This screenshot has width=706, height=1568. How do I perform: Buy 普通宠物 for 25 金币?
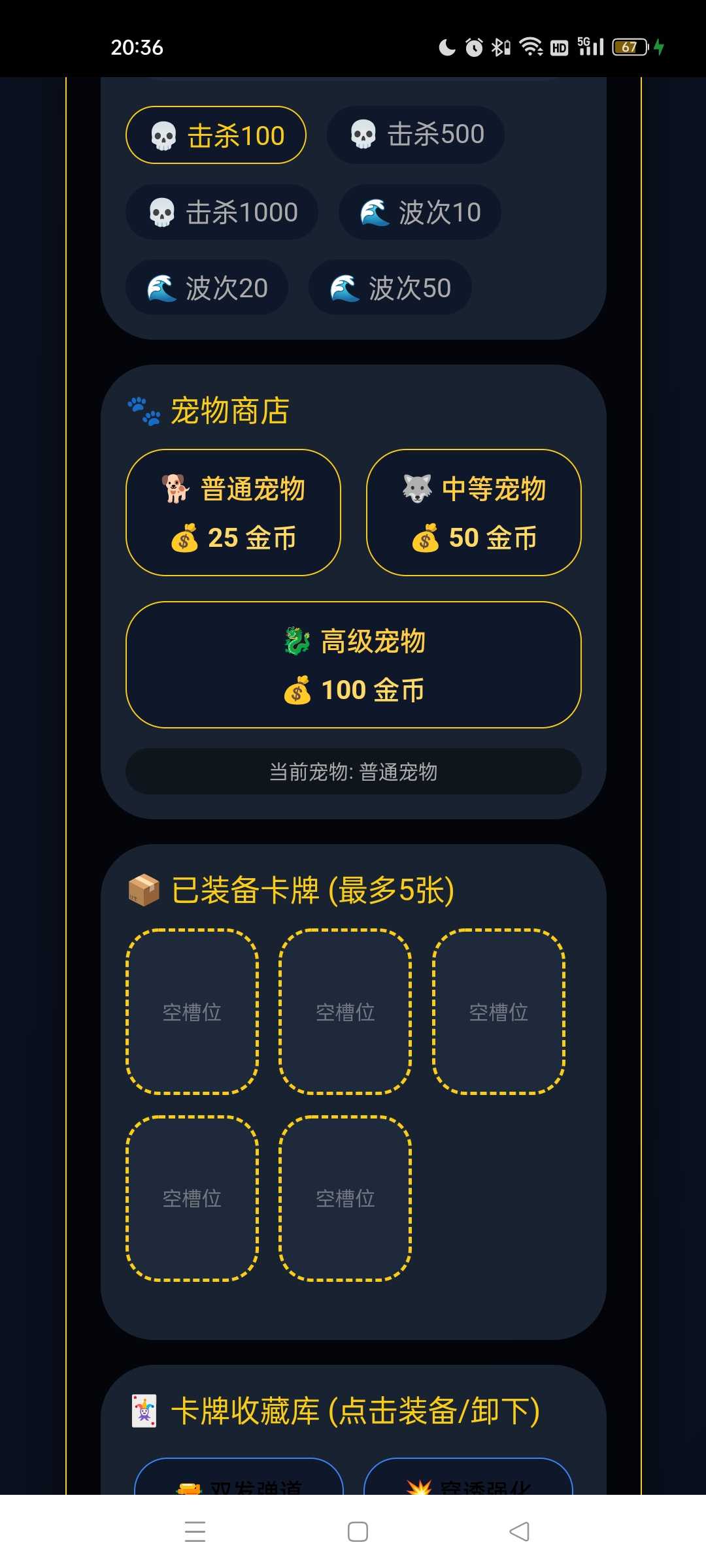233,513
